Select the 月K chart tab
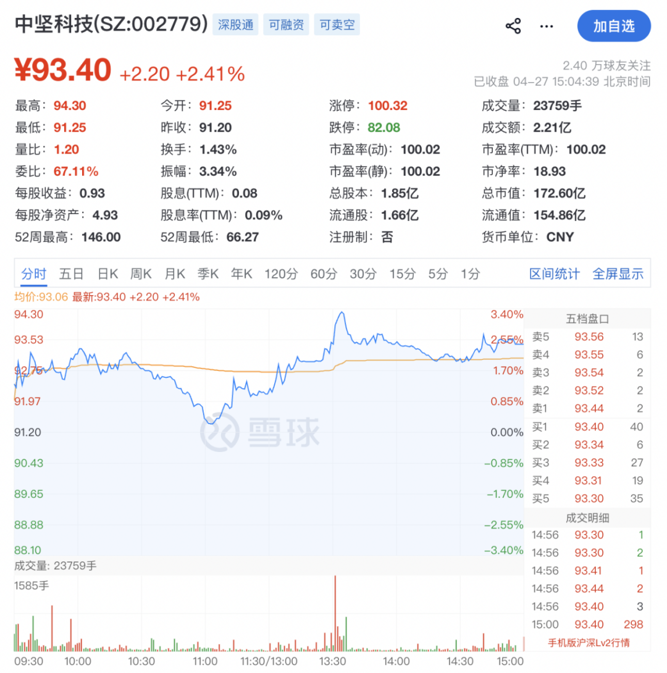This screenshot has height=673, width=667. pyautogui.click(x=175, y=273)
